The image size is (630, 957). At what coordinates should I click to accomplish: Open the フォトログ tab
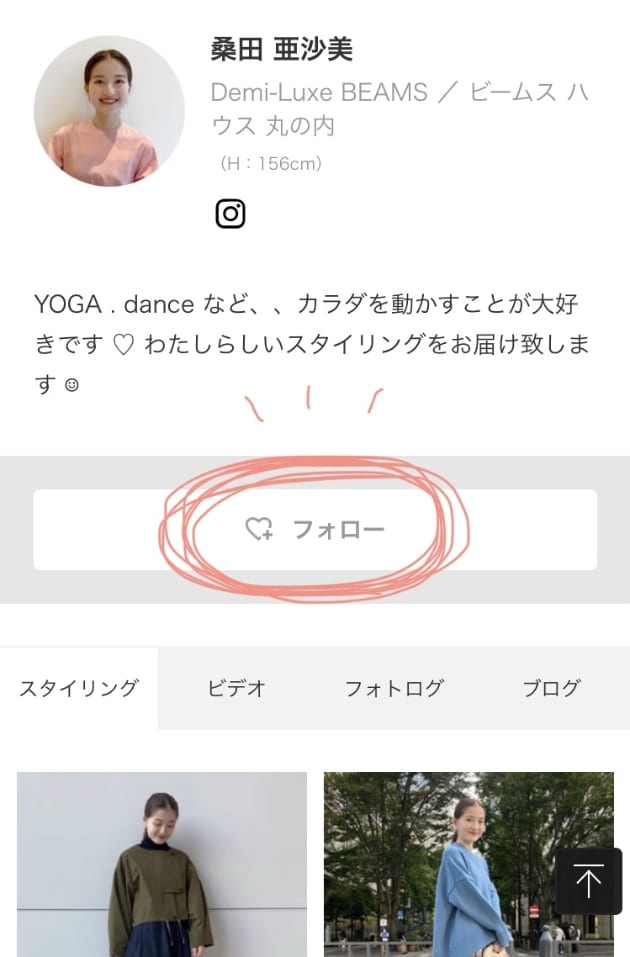(393, 688)
